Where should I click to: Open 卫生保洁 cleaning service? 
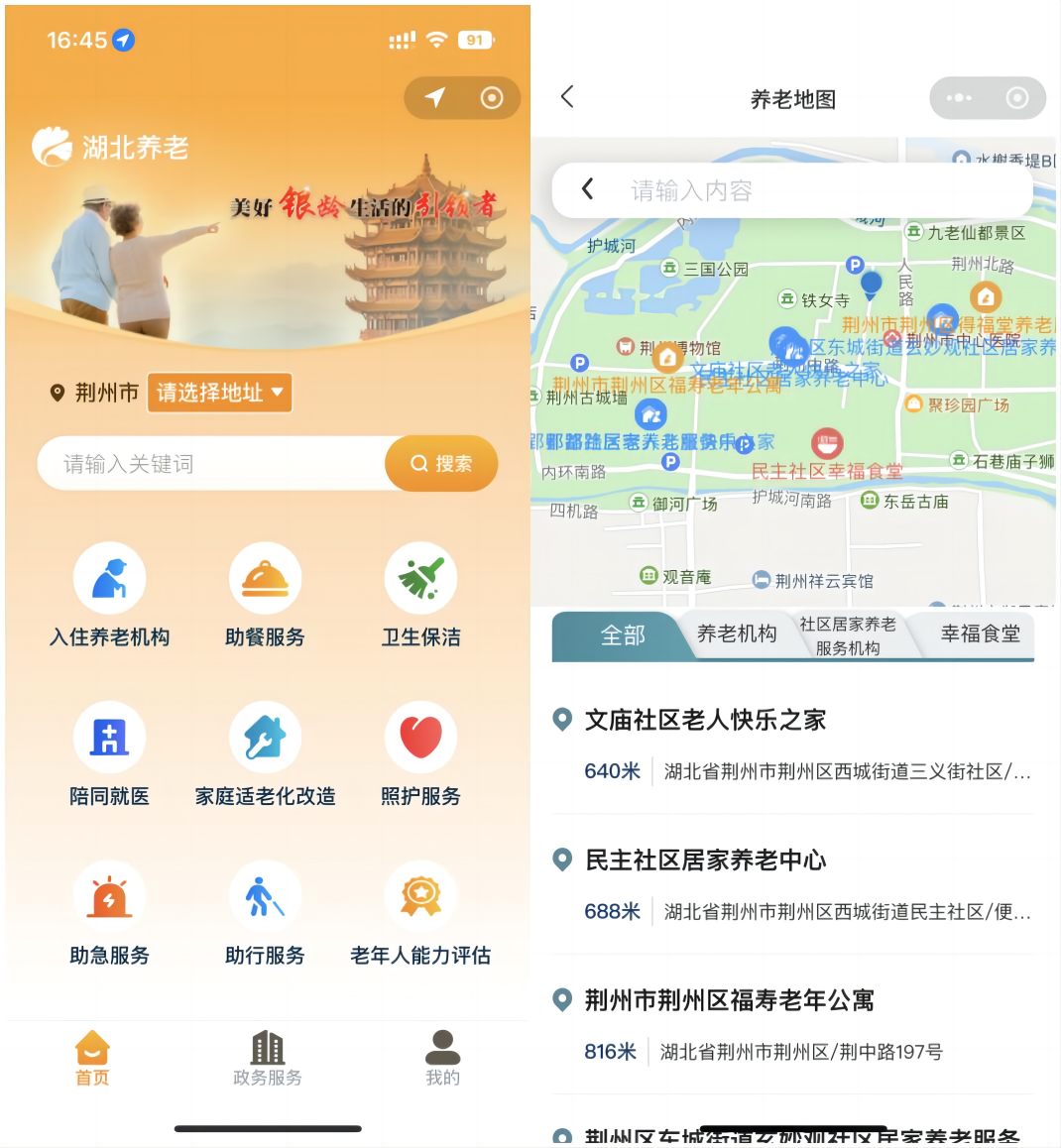pyautogui.click(x=420, y=597)
